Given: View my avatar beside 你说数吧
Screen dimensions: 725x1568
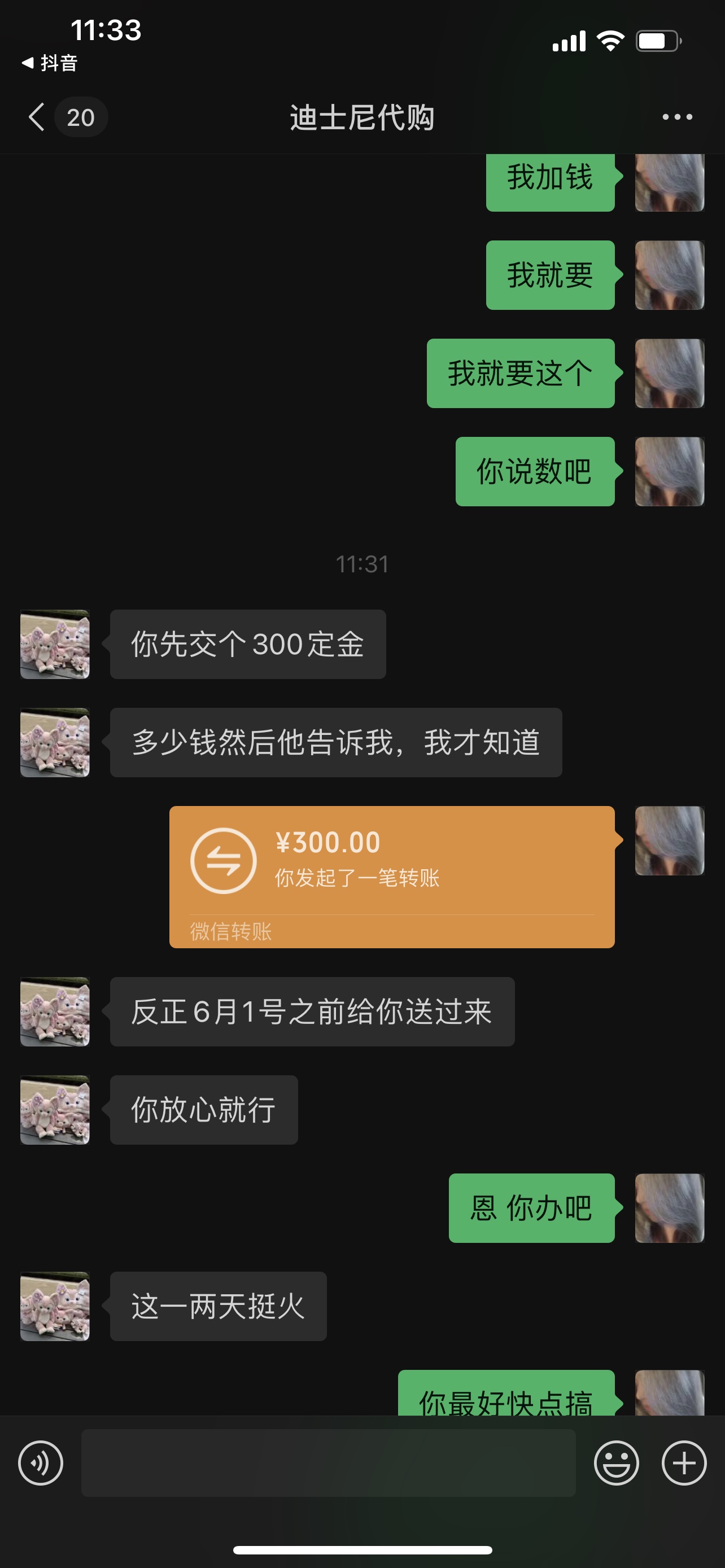Looking at the screenshot, I should point(669,471).
